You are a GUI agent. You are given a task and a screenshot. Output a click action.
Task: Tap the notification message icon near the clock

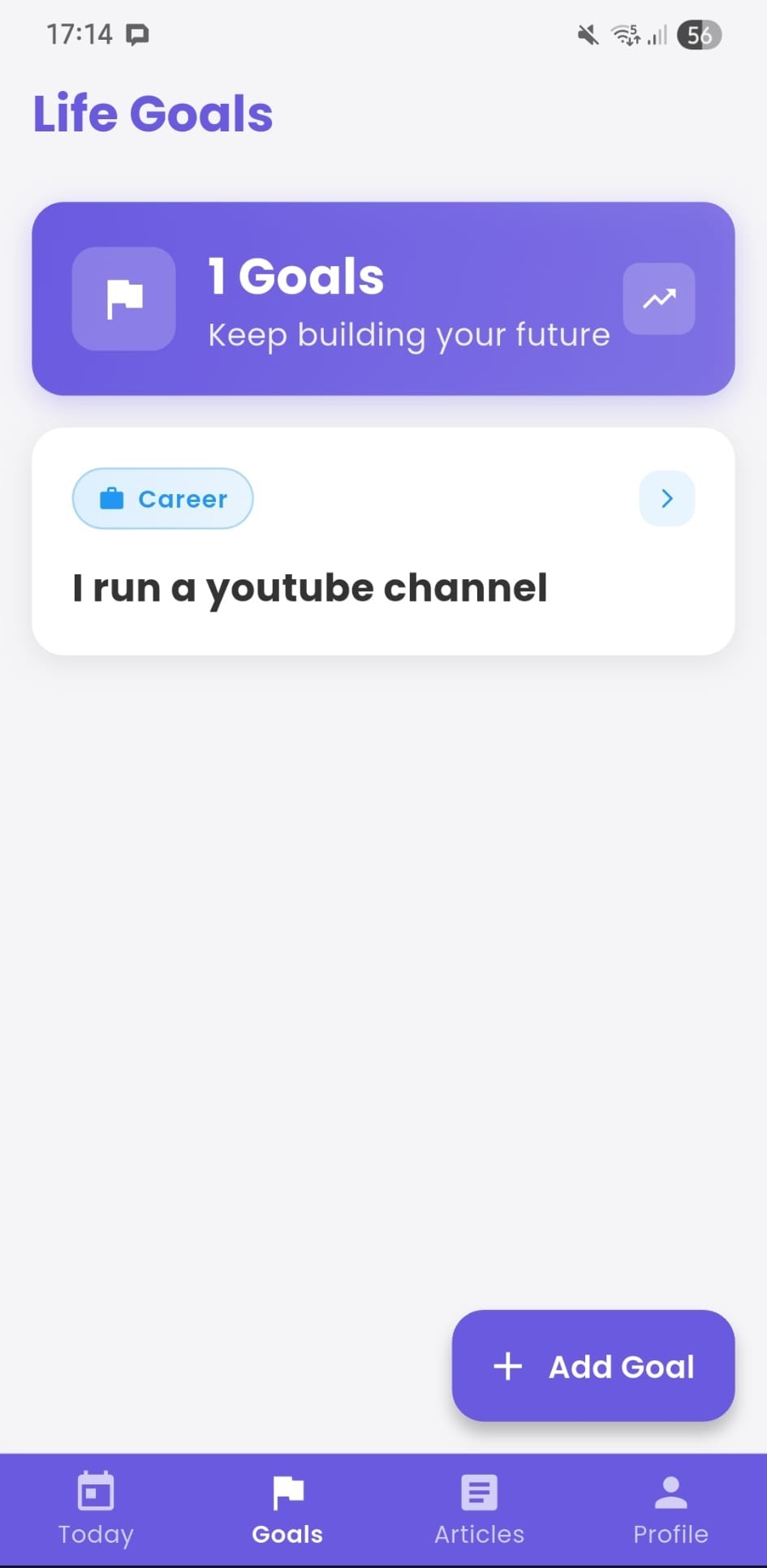pyautogui.click(x=136, y=34)
